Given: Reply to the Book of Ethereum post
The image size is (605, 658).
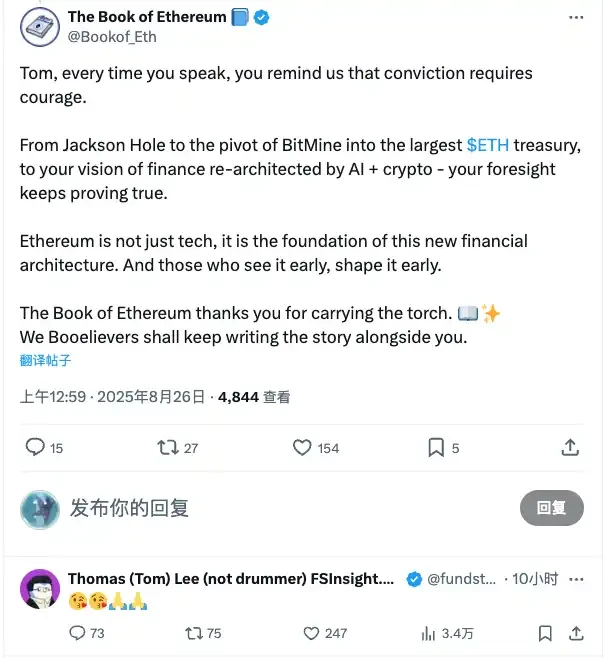Looking at the screenshot, I should [x=35, y=447].
